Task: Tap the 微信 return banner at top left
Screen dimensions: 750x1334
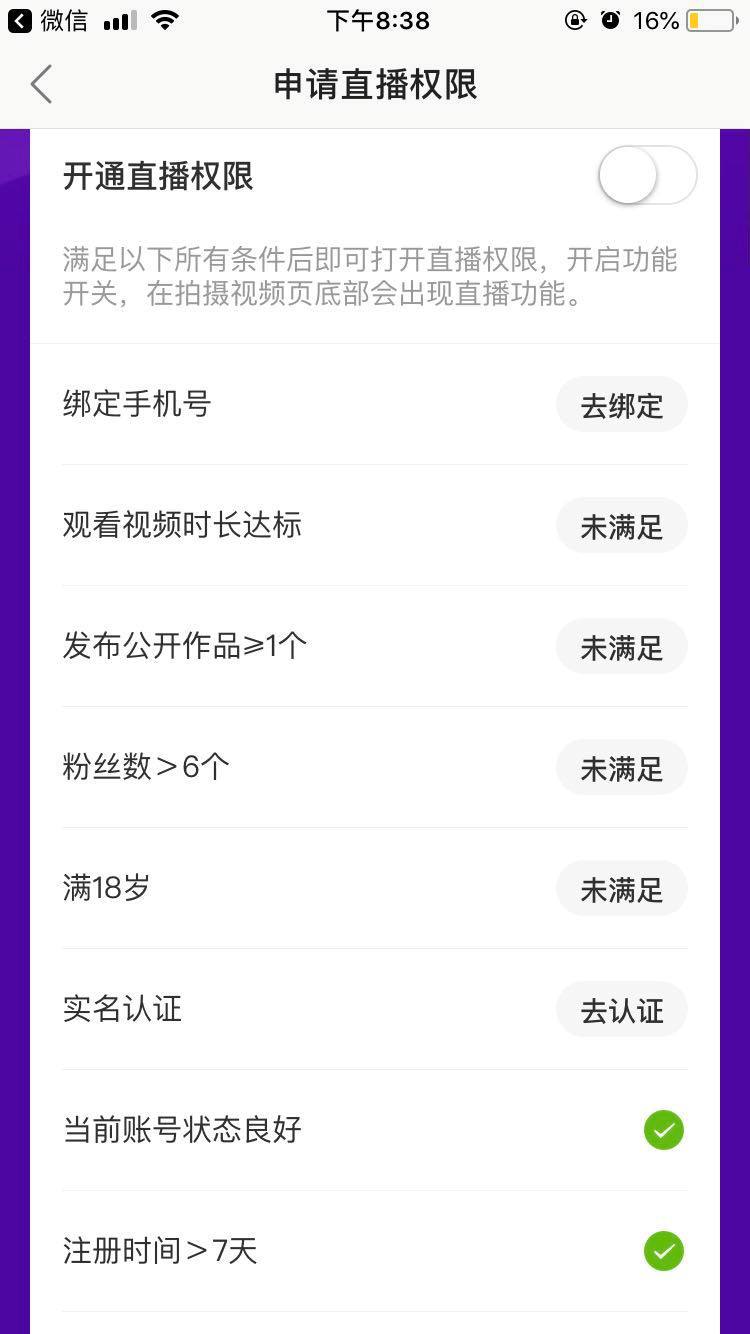Action: tap(45, 18)
